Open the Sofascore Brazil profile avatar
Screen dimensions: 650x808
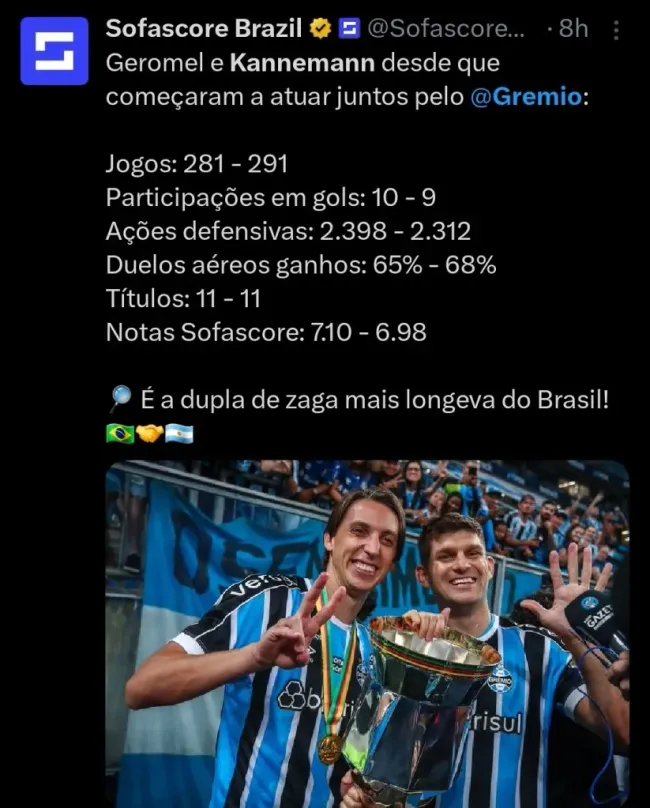[54, 51]
